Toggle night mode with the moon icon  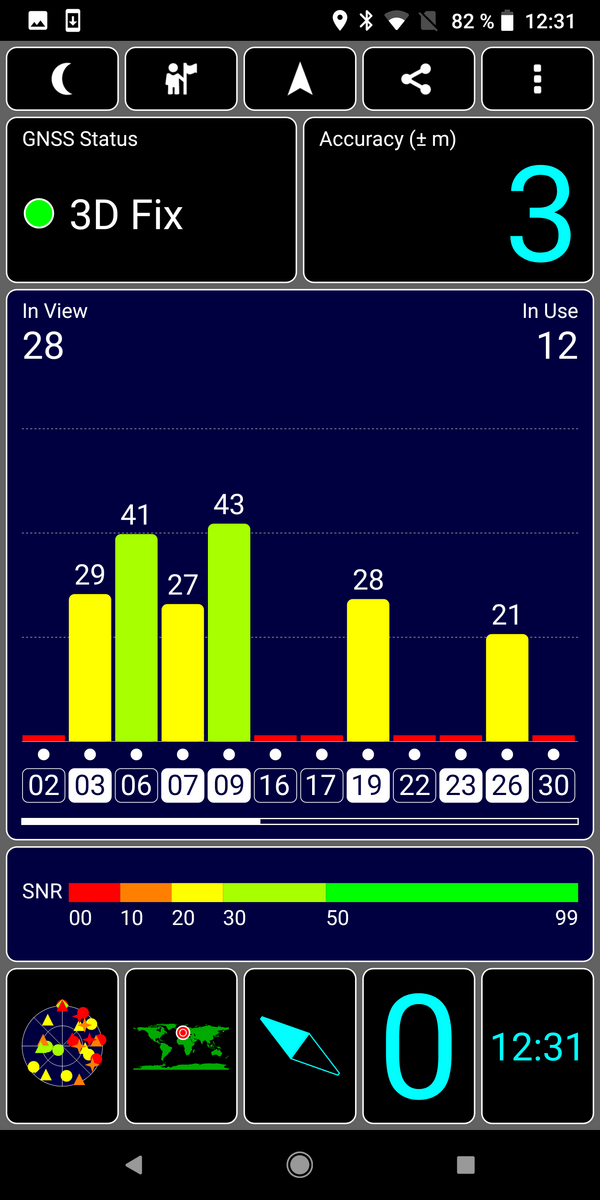point(63,79)
